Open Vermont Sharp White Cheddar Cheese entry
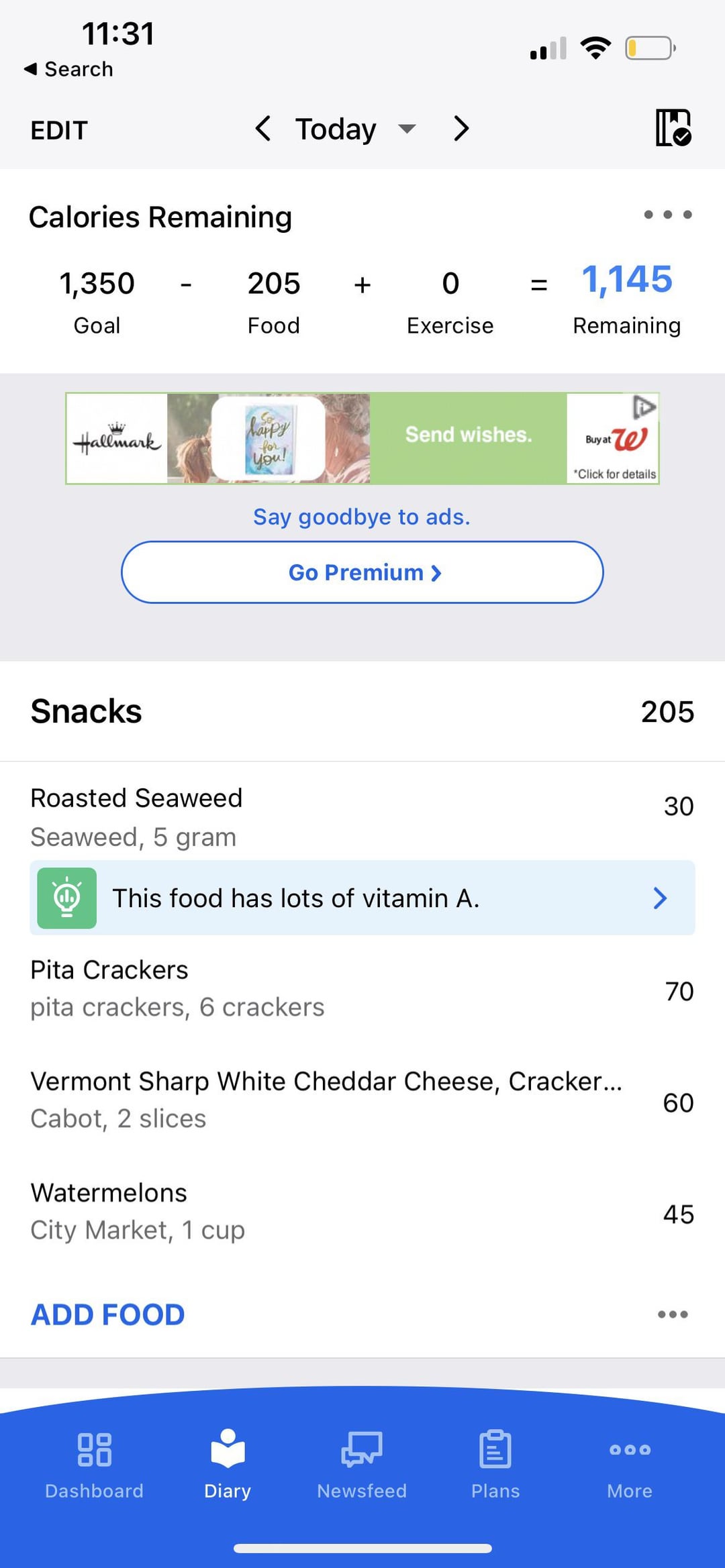This screenshot has height=1568, width=725. pos(362,1100)
